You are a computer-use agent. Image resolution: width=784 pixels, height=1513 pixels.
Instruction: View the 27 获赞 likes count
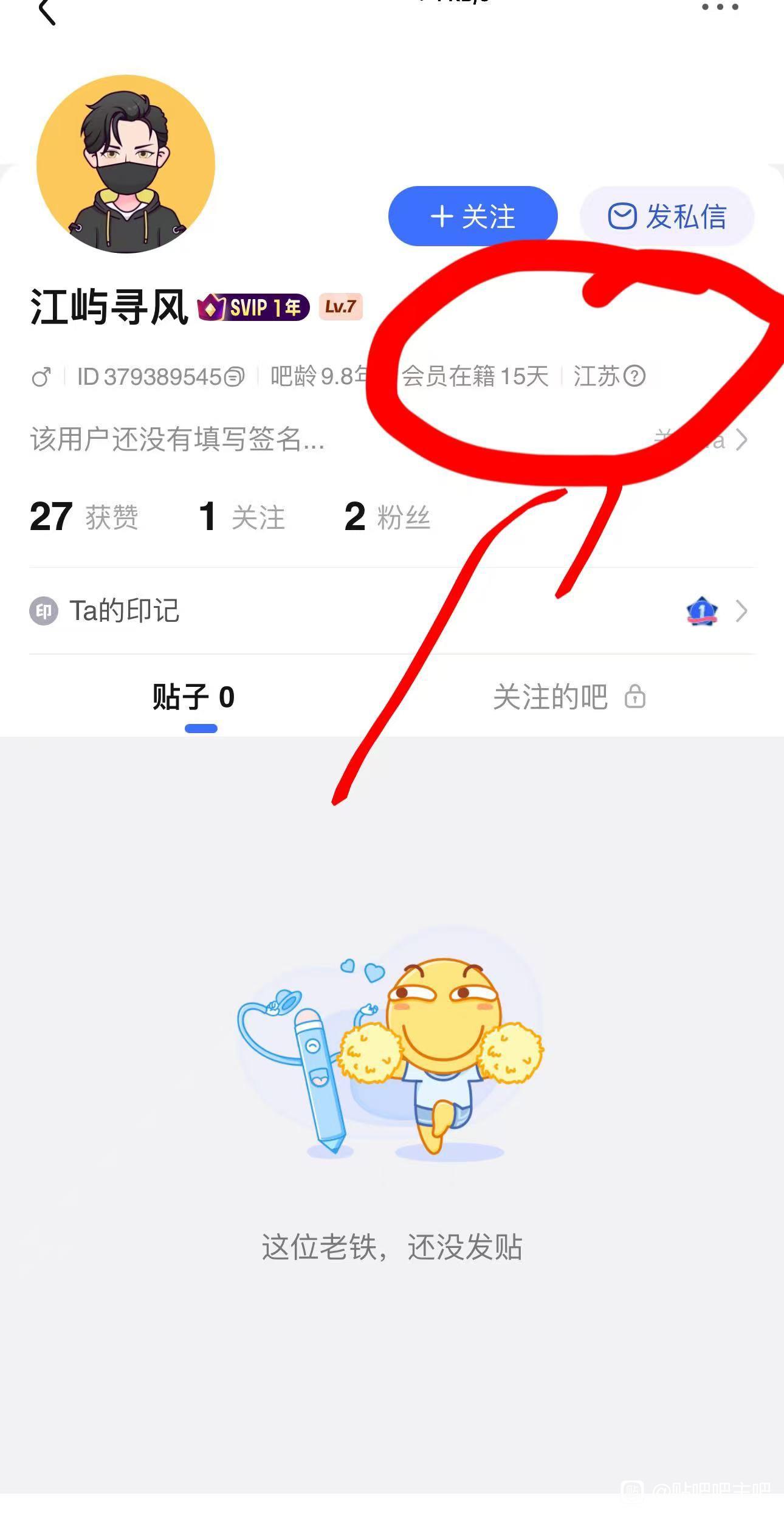pyautogui.click(x=84, y=517)
